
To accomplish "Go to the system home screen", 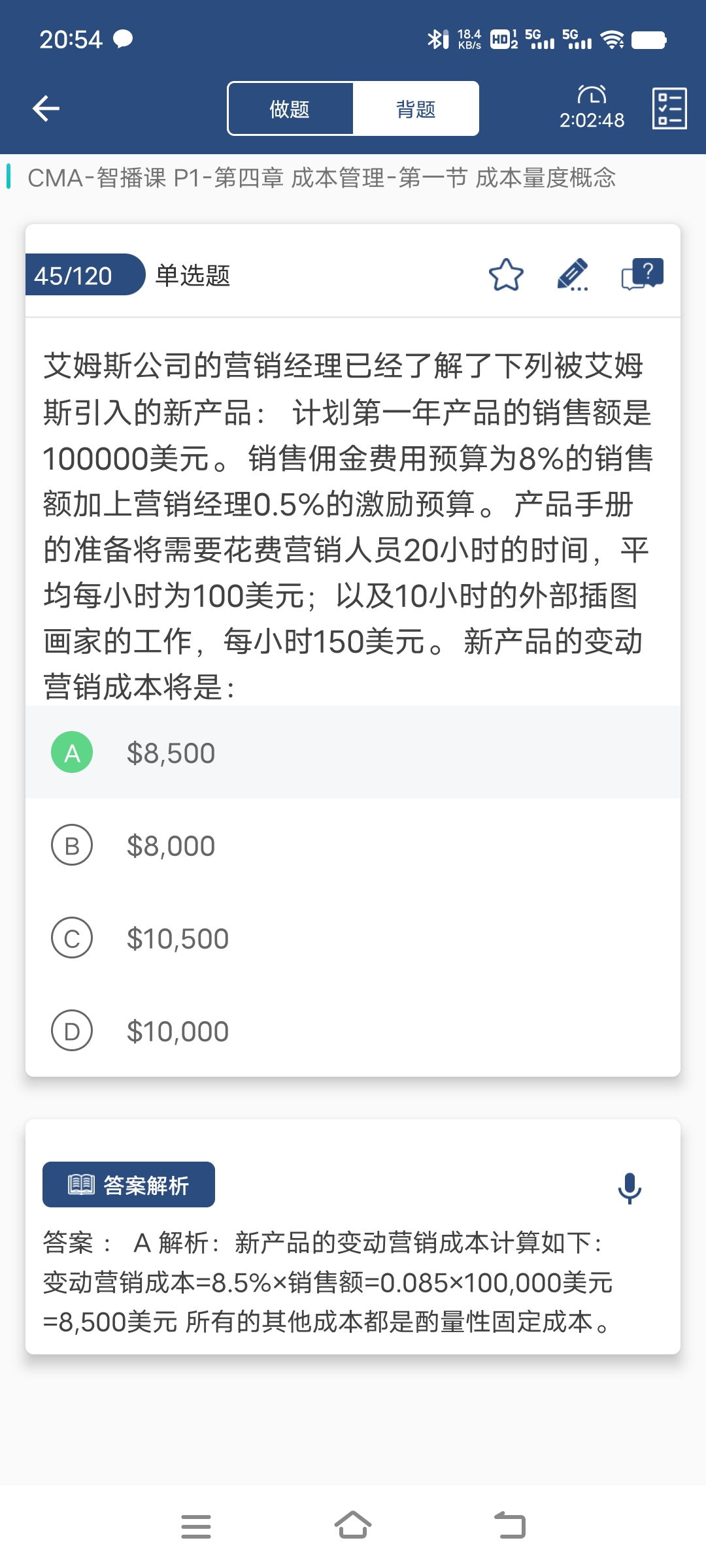I will coord(353,1526).
